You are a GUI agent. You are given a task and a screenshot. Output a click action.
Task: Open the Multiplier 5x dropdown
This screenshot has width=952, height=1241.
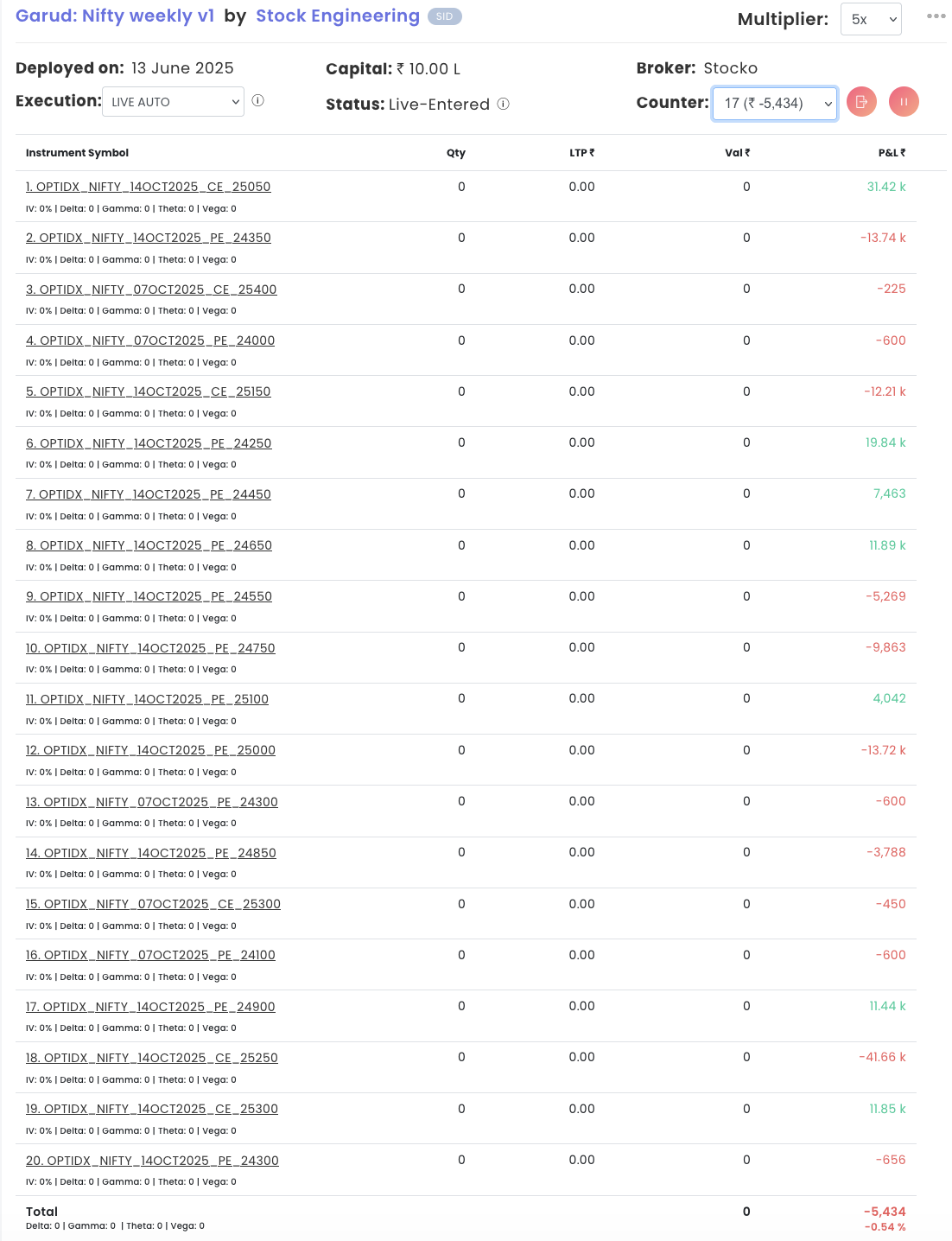click(870, 19)
